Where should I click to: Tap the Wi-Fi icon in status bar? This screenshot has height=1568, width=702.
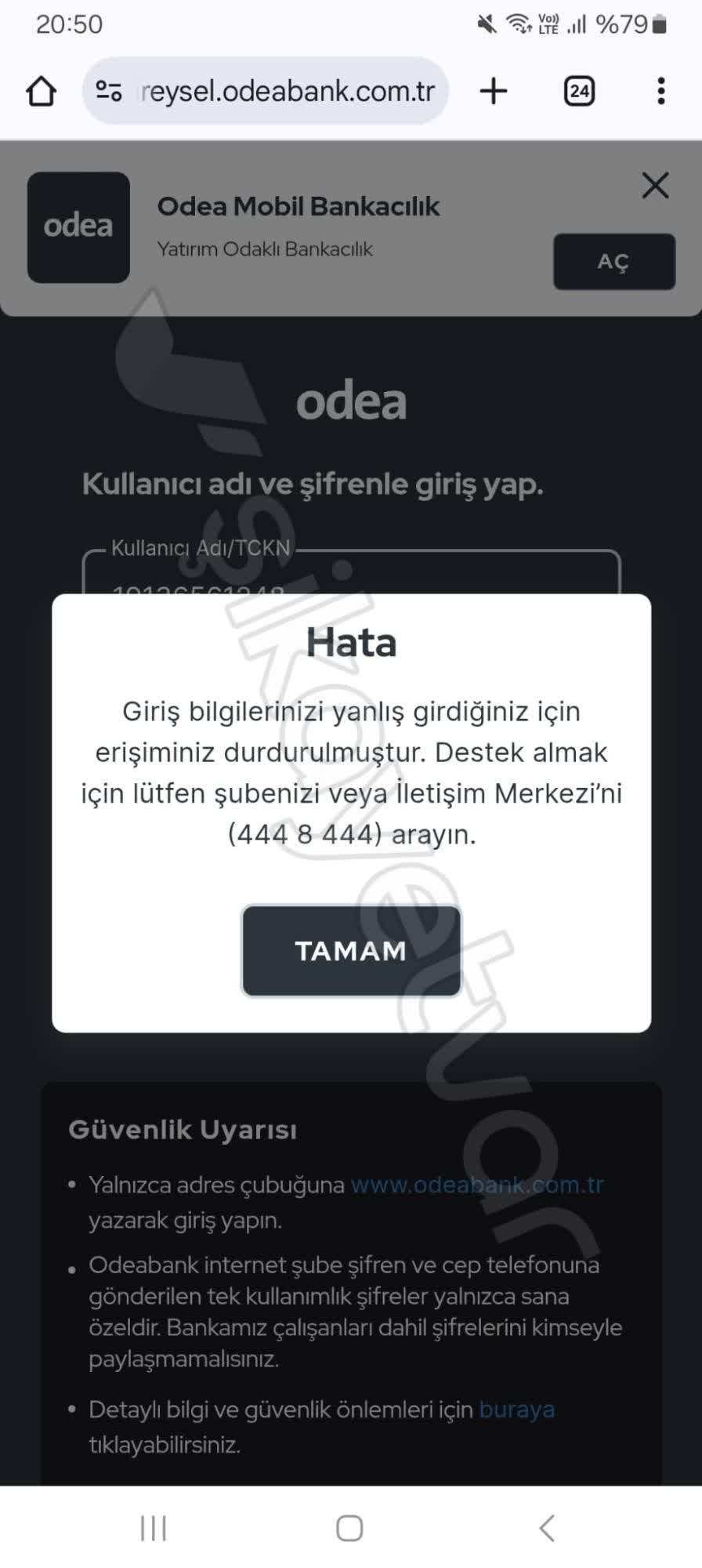[x=518, y=24]
